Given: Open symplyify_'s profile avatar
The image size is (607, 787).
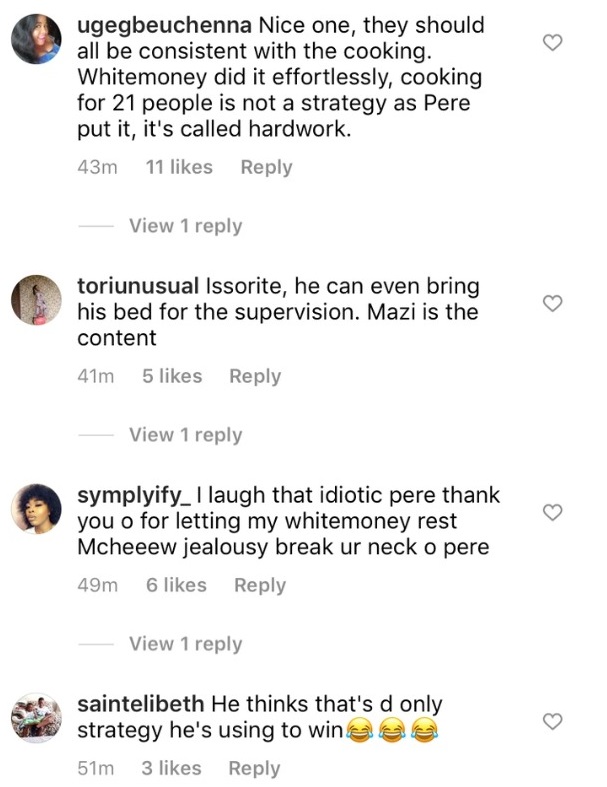Looking at the screenshot, I should click(35, 510).
